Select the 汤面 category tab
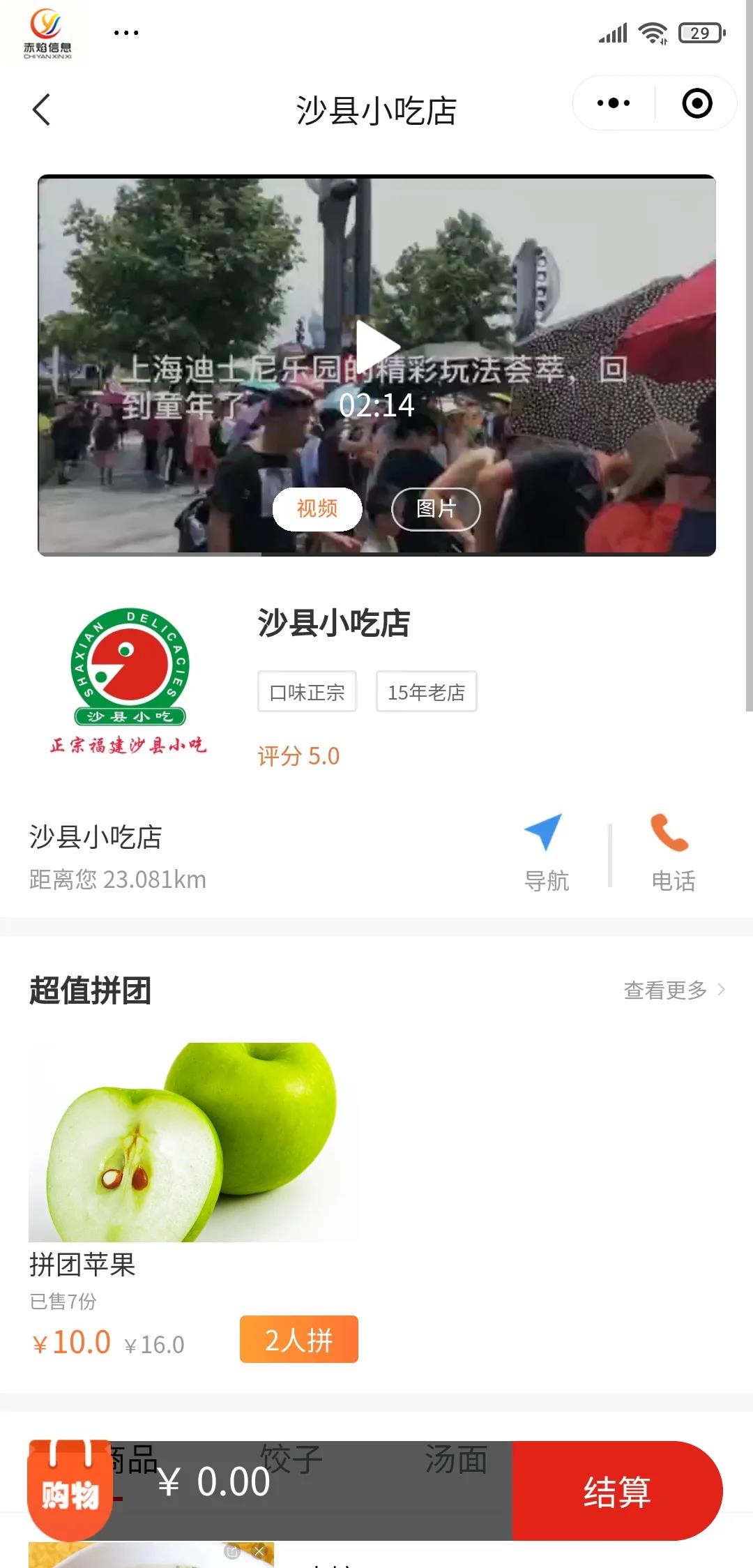 click(456, 1458)
